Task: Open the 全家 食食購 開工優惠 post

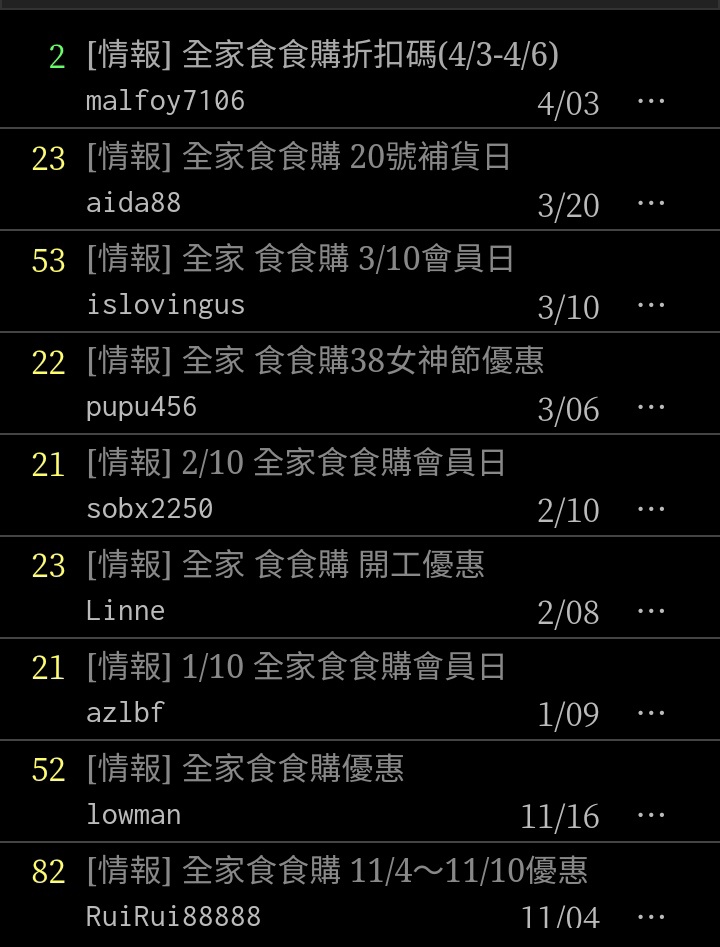Action: tap(285, 565)
